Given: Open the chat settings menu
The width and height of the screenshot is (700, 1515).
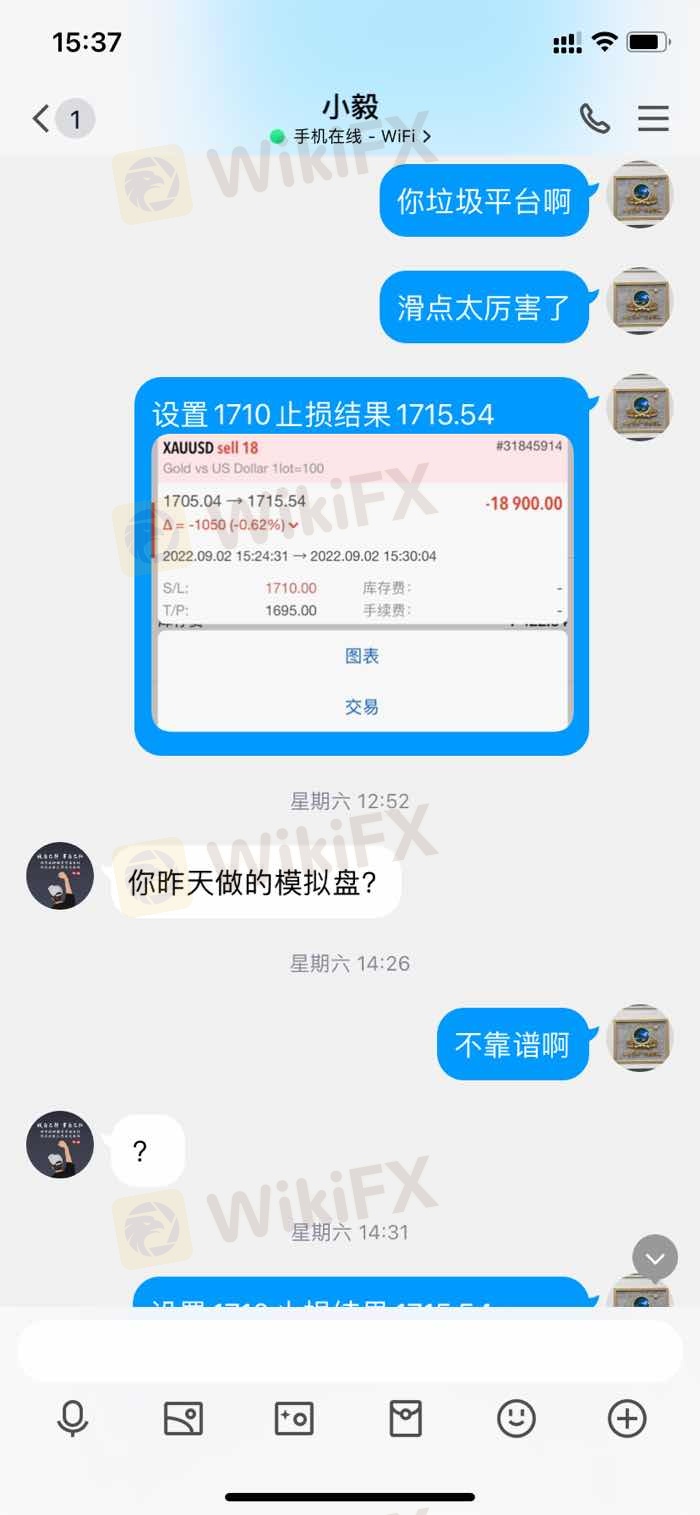Looking at the screenshot, I should pos(653,119).
